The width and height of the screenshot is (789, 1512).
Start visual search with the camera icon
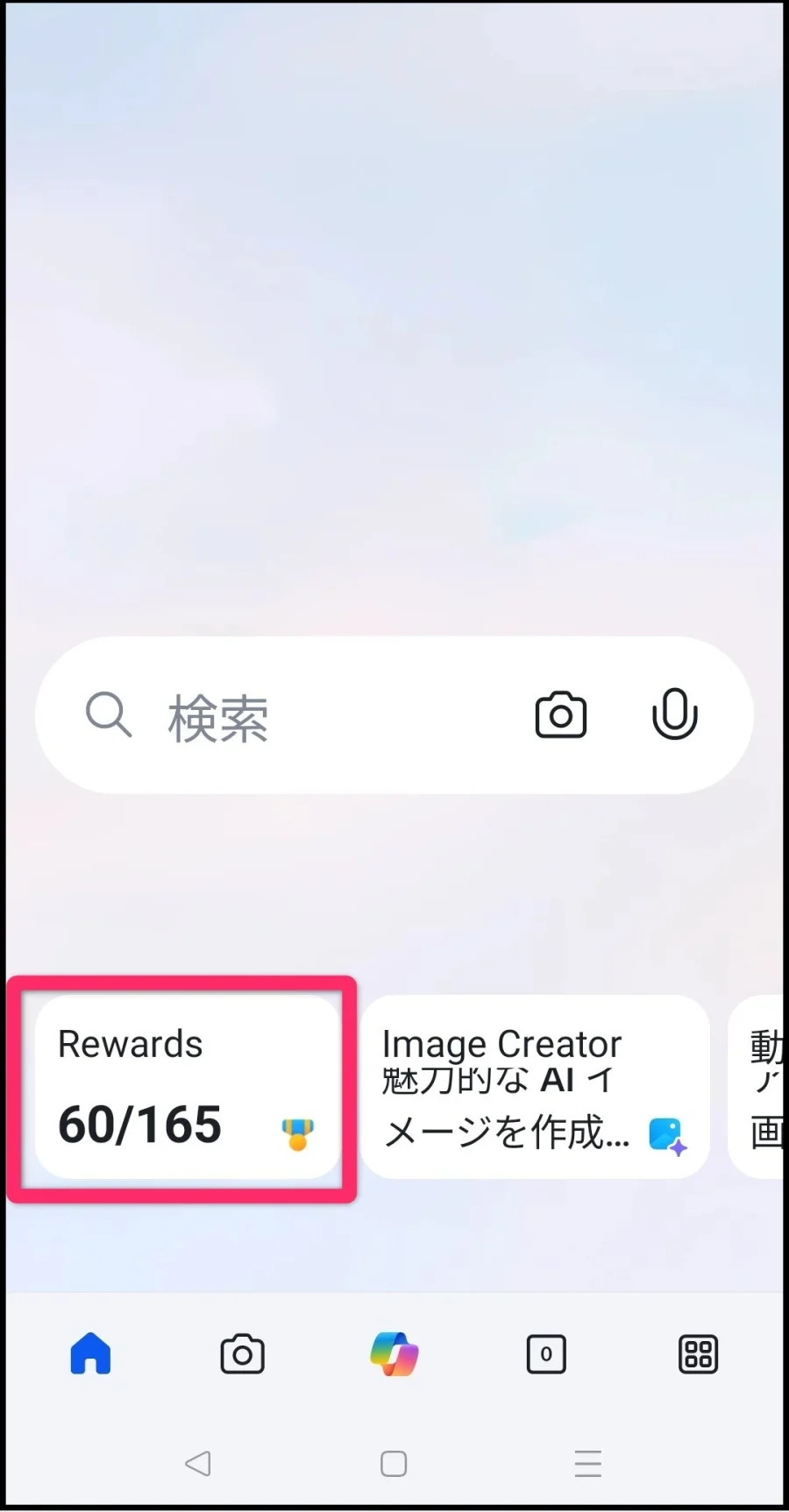[x=561, y=714]
